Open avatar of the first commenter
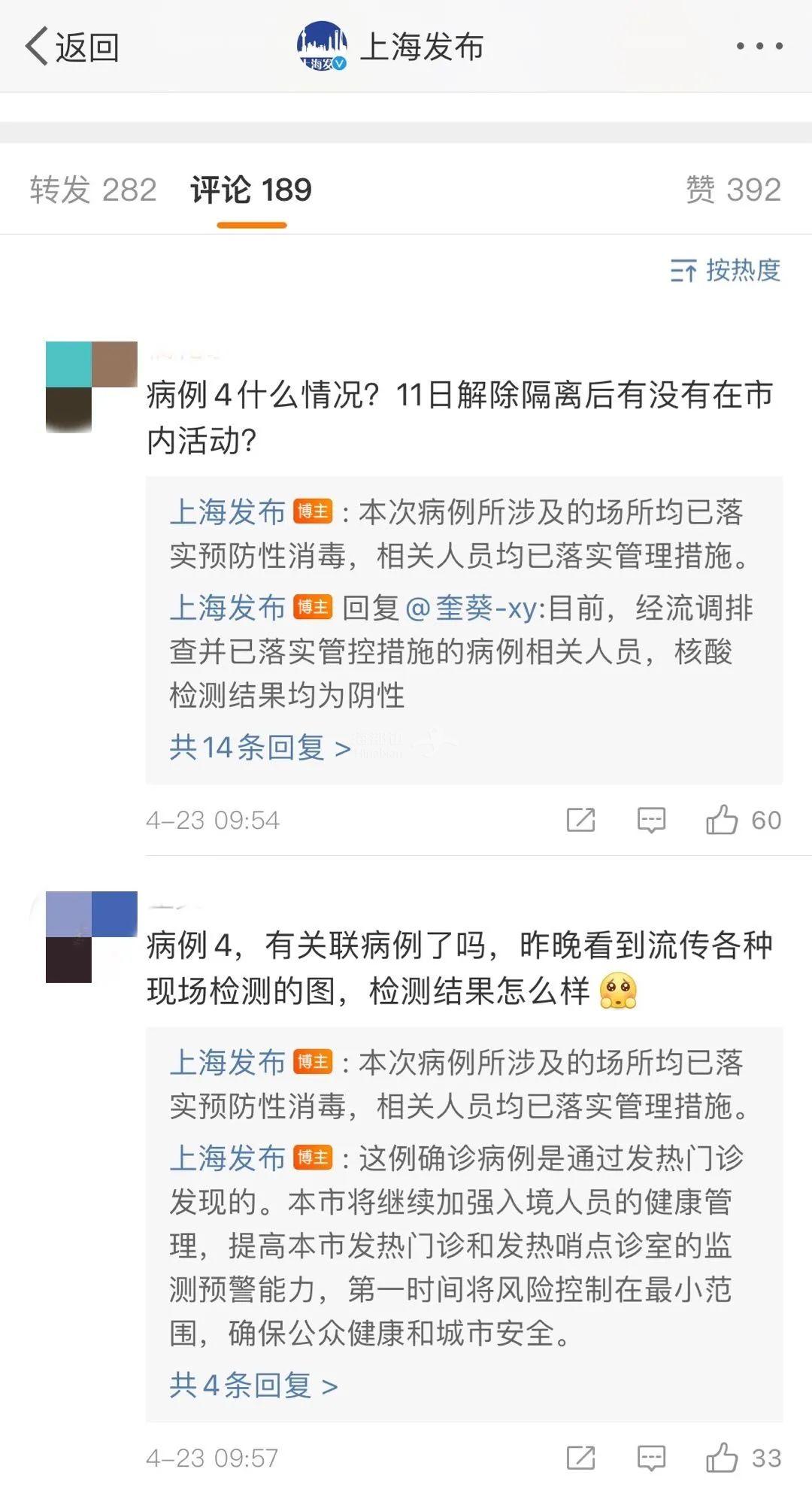Viewport: 812px width, 1487px height. (x=91, y=387)
